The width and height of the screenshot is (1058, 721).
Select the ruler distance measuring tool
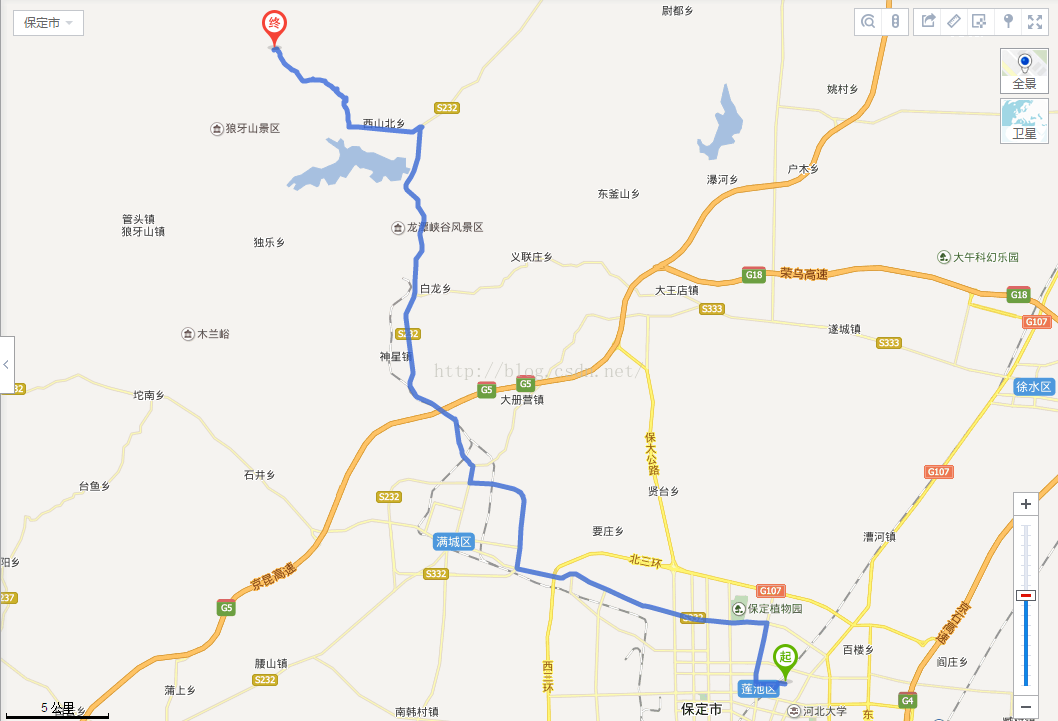954,22
